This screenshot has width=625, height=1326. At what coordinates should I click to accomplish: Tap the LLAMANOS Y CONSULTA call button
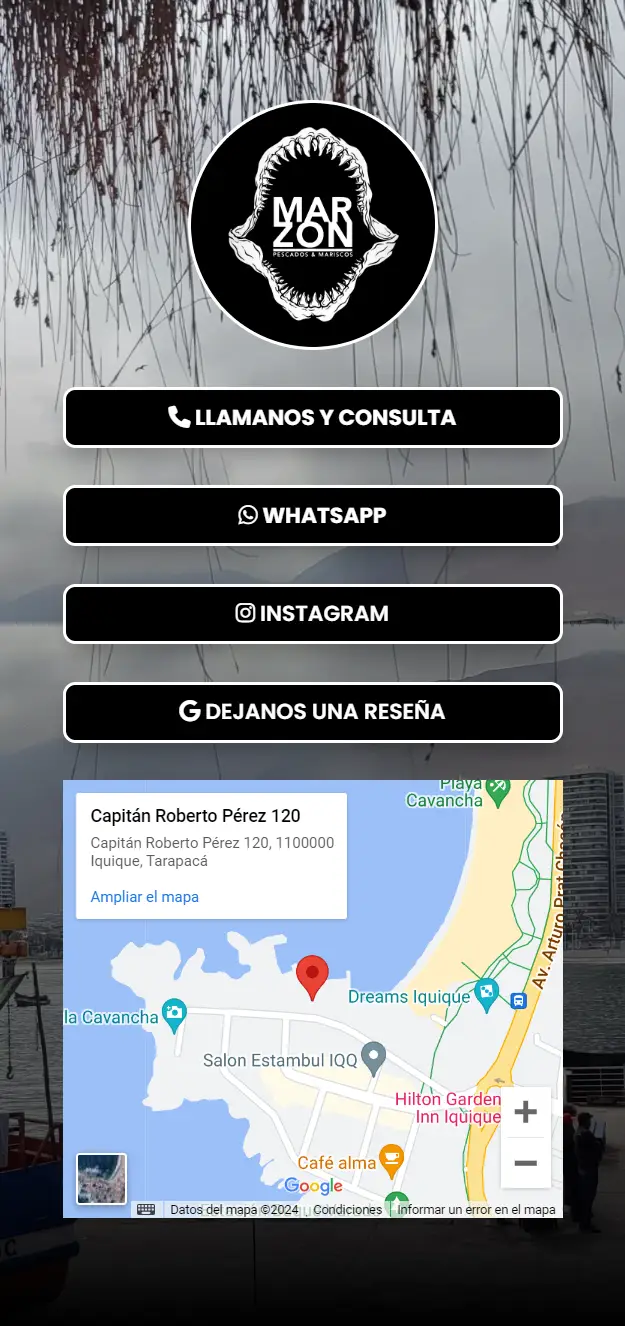[x=312, y=417]
